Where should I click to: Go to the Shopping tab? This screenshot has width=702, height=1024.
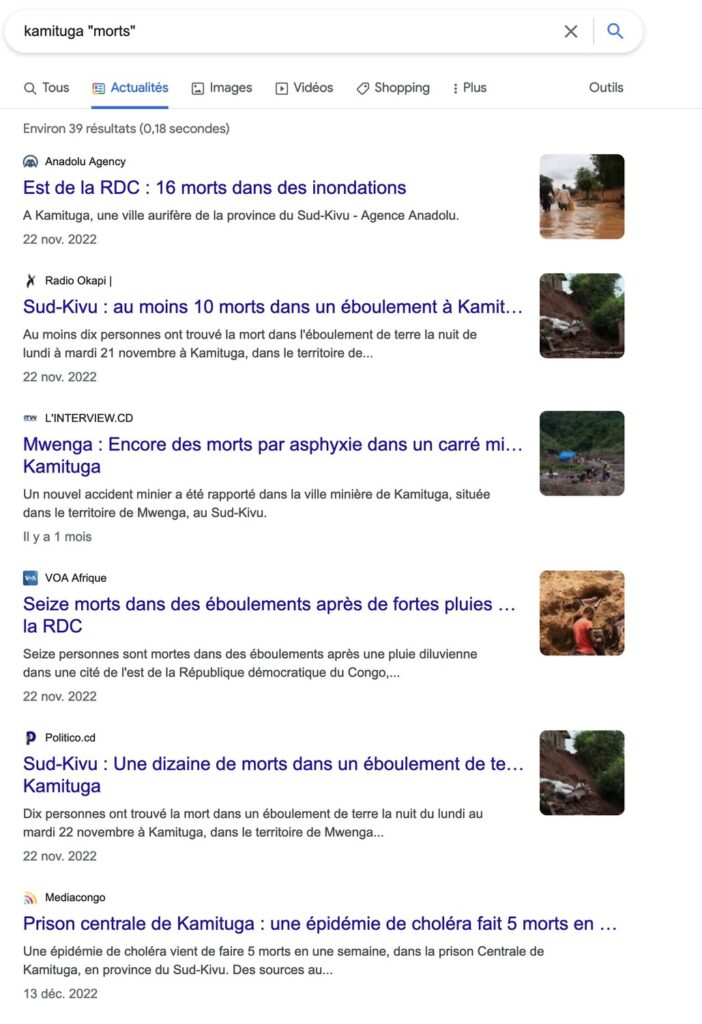[x=393, y=88]
